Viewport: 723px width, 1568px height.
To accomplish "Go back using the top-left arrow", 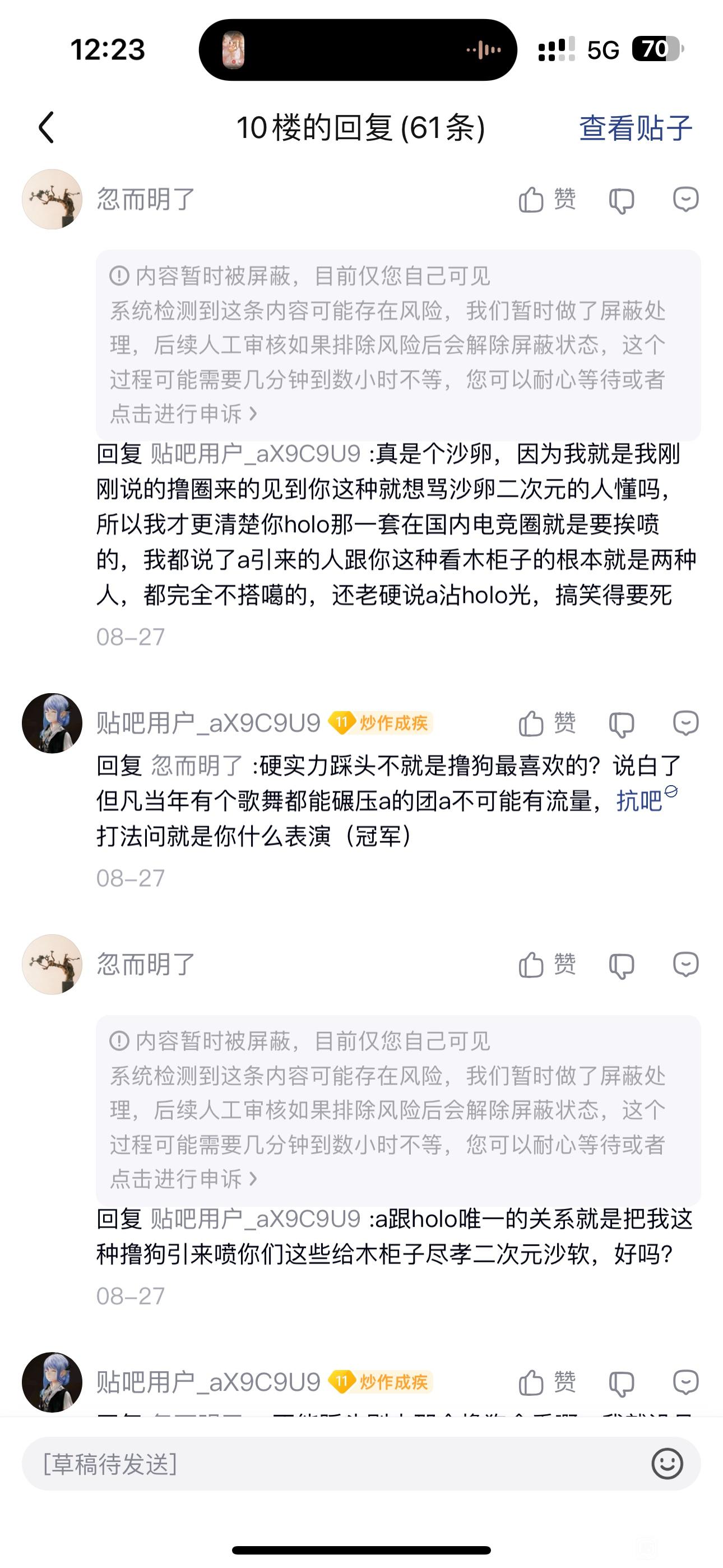I will 47,128.
